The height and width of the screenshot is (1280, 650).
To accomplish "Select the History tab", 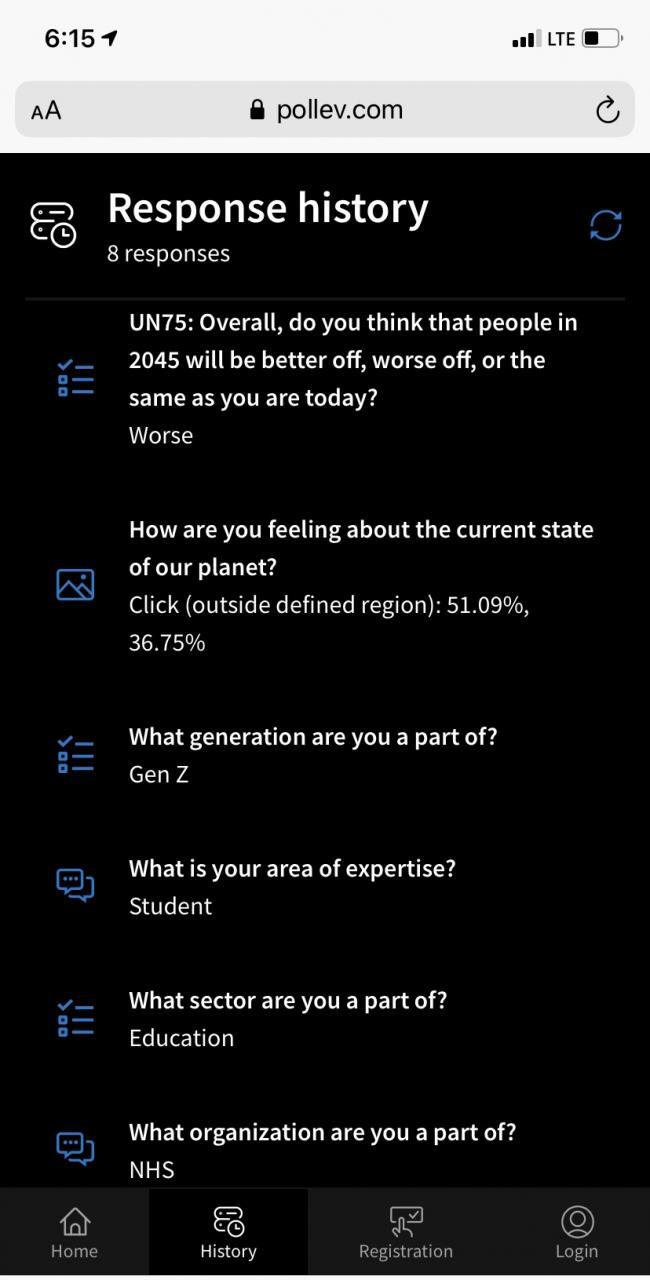I will tap(228, 1232).
